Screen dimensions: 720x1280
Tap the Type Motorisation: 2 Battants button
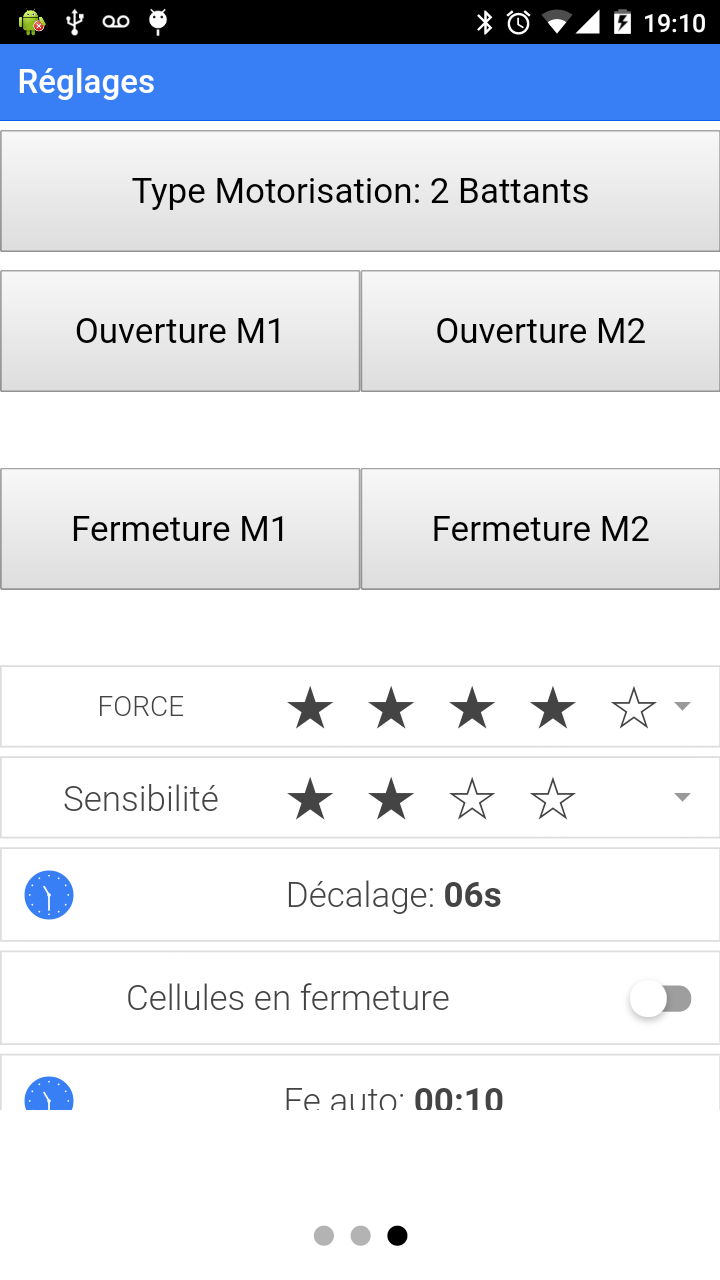point(360,191)
